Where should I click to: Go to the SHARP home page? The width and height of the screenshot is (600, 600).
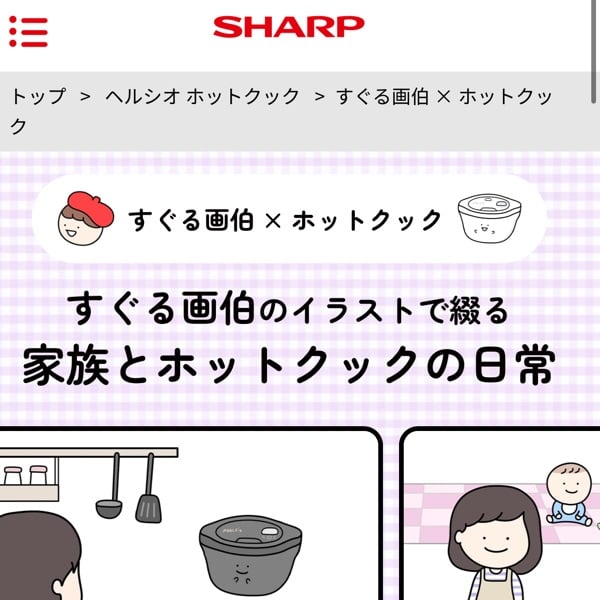click(288, 27)
